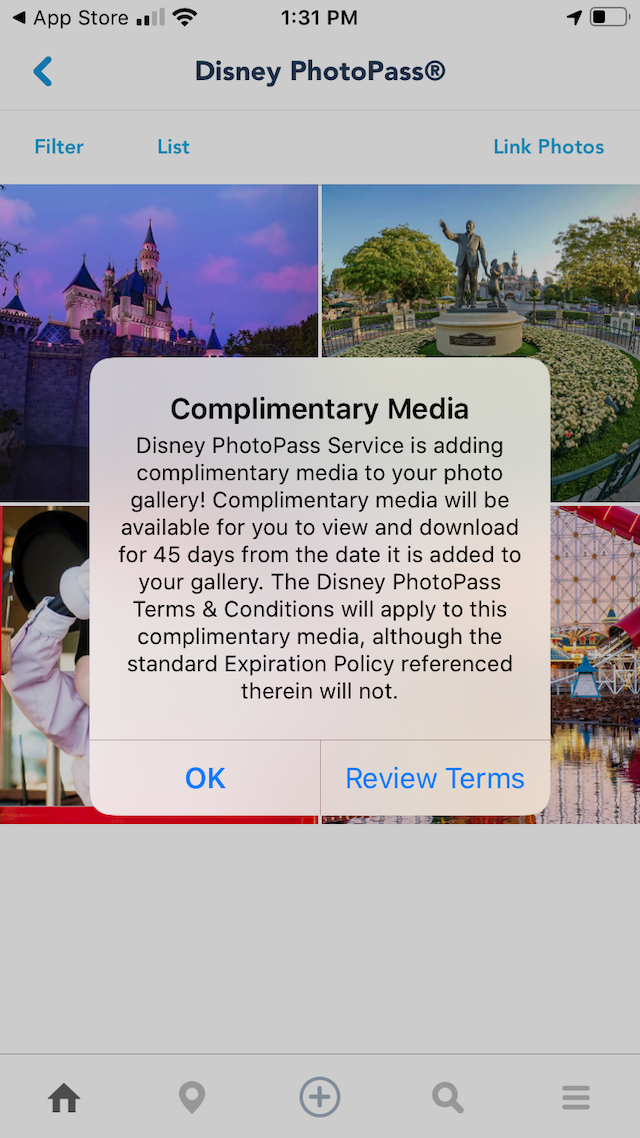Open the Filter options
Screen dimensions: 640x1138
pos(59,146)
